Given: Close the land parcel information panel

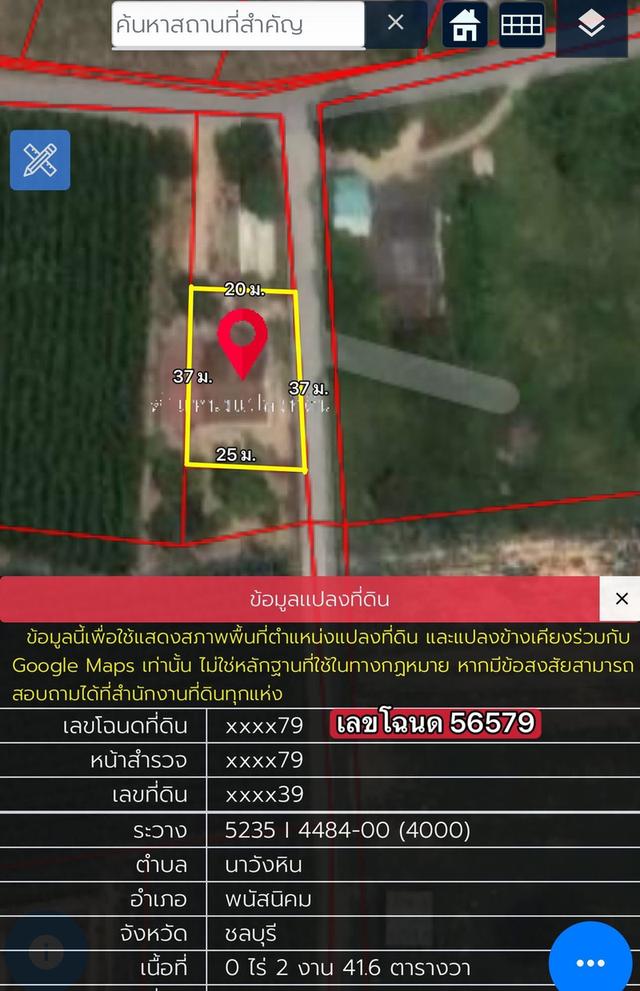Looking at the screenshot, I should (621, 599).
